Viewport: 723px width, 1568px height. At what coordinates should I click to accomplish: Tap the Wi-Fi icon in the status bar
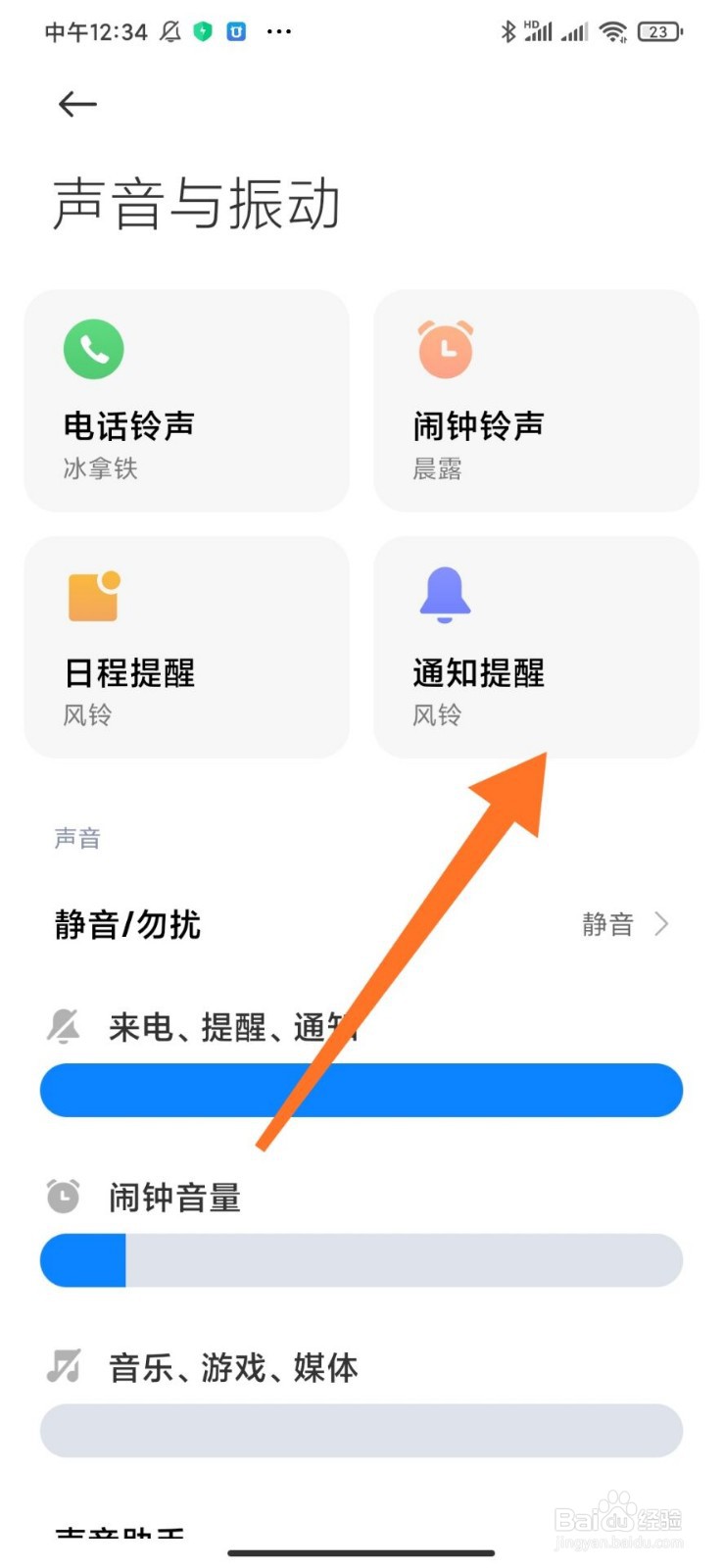click(612, 30)
